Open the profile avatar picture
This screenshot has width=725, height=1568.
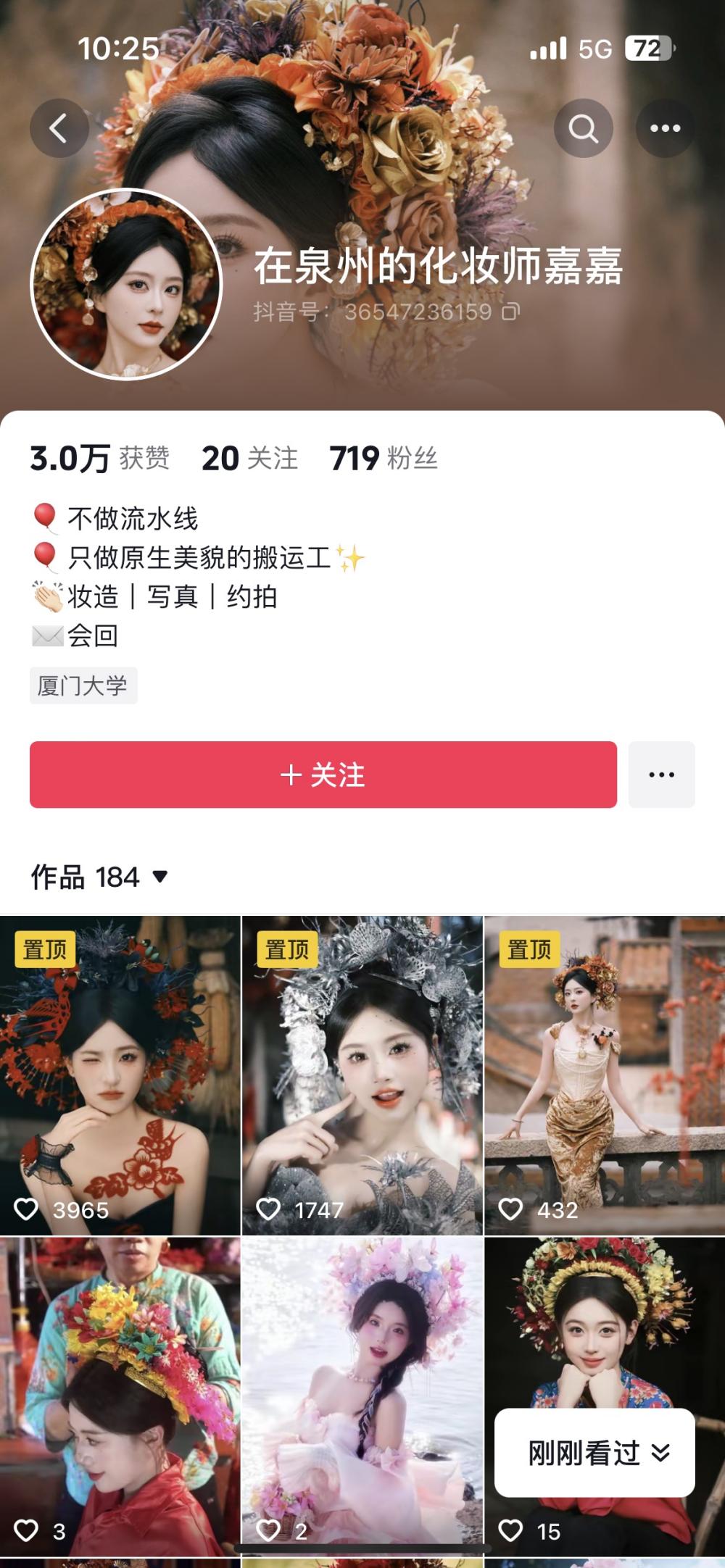point(126,284)
